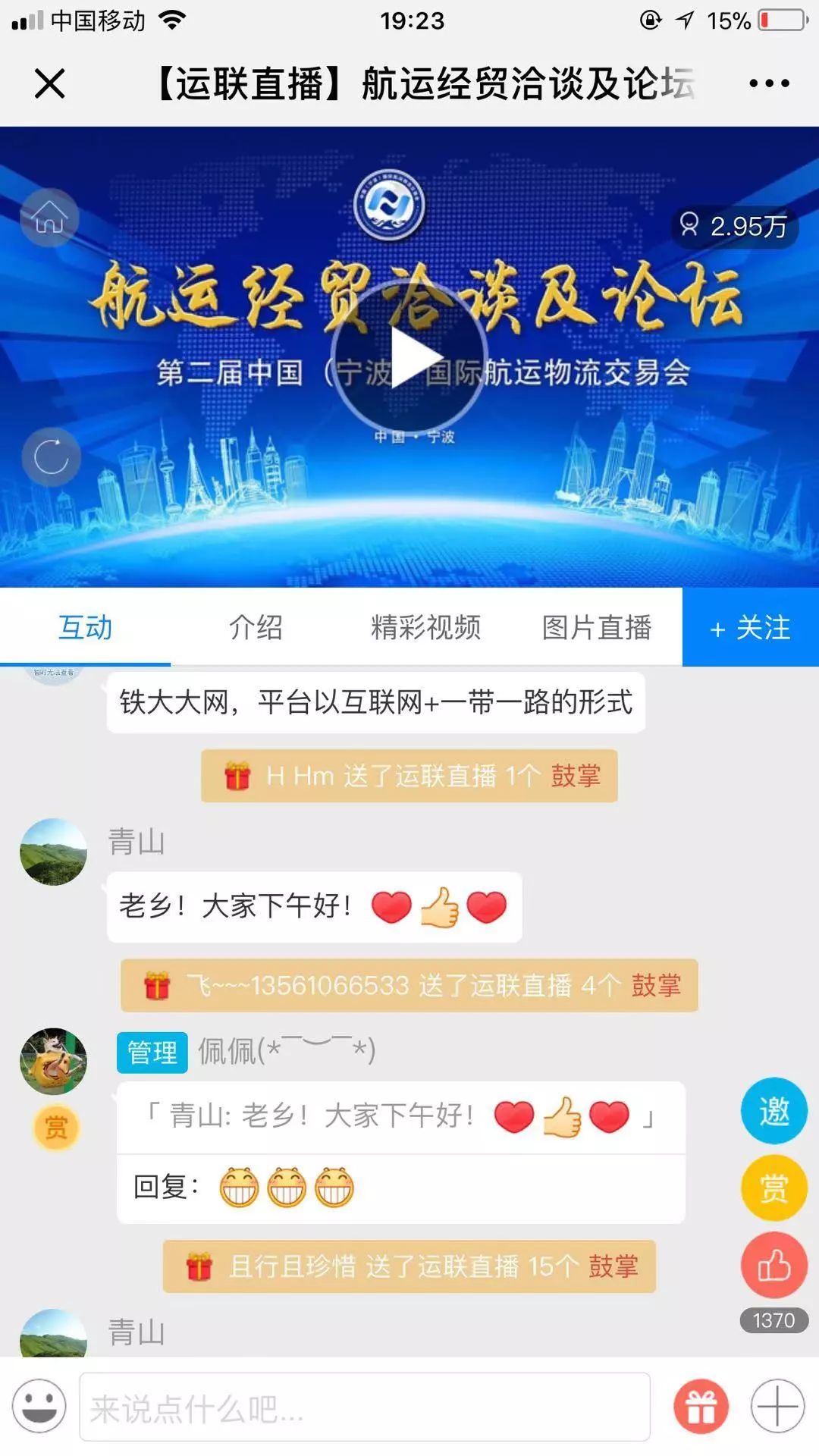Open more options via the ellipsis icon
The width and height of the screenshot is (819, 1456).
click(768, 85)
